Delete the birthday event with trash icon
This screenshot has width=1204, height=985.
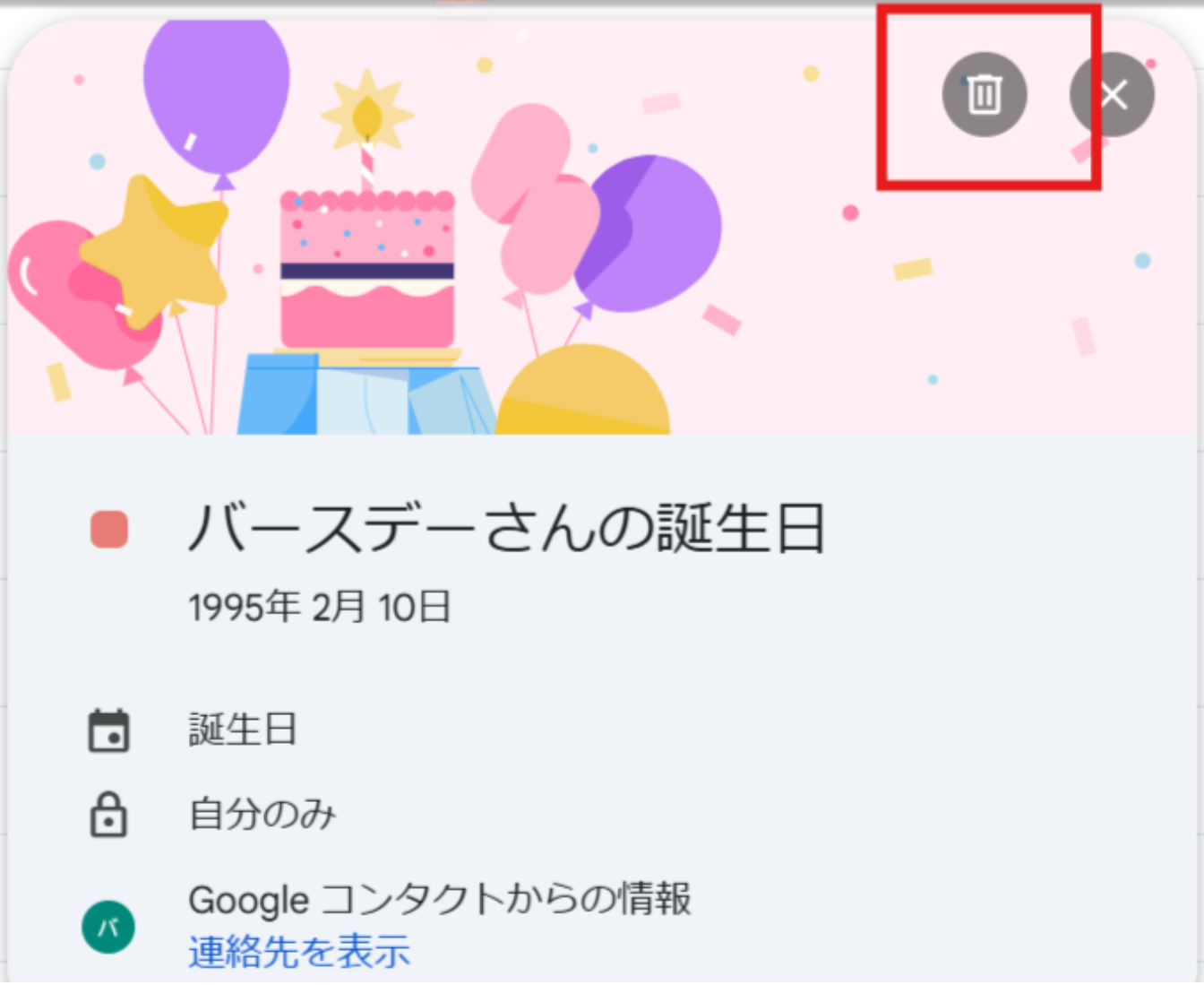(x=984, y=94)
